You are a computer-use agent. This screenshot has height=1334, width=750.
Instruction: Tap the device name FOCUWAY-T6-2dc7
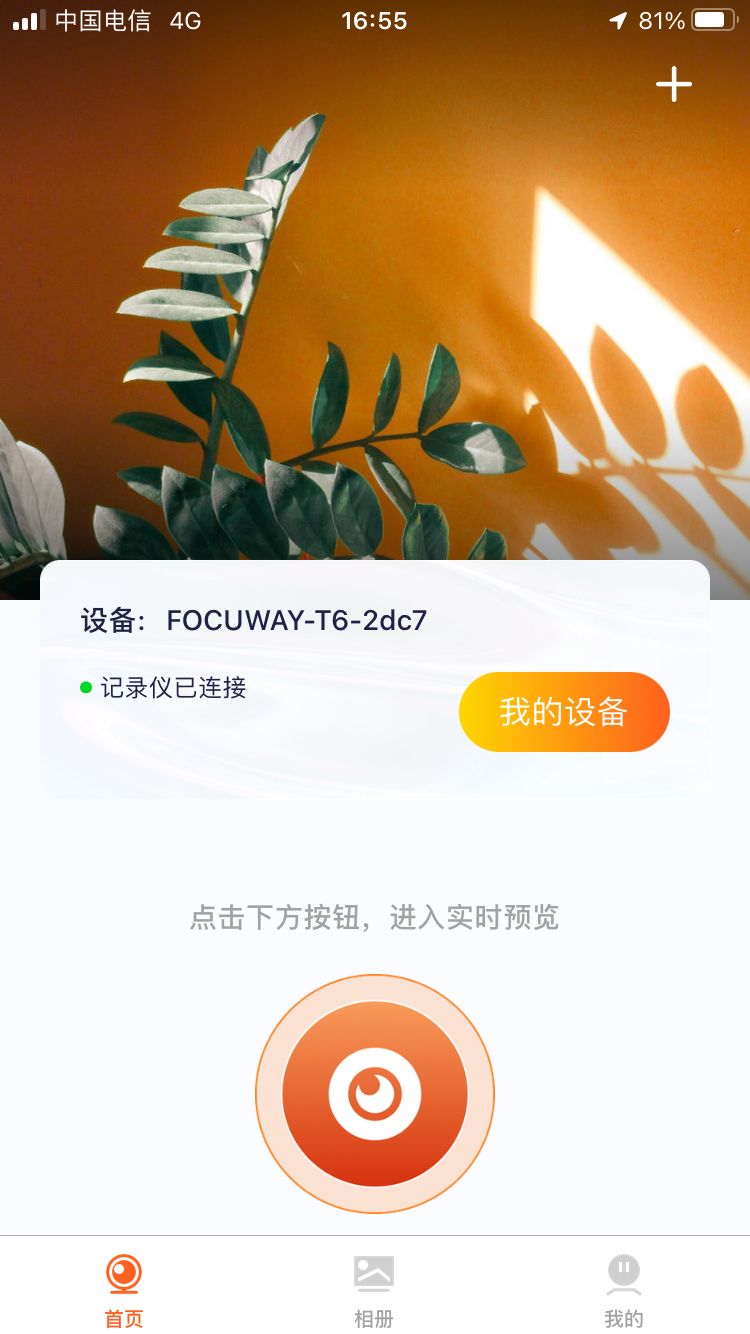[x=296, y=620]
